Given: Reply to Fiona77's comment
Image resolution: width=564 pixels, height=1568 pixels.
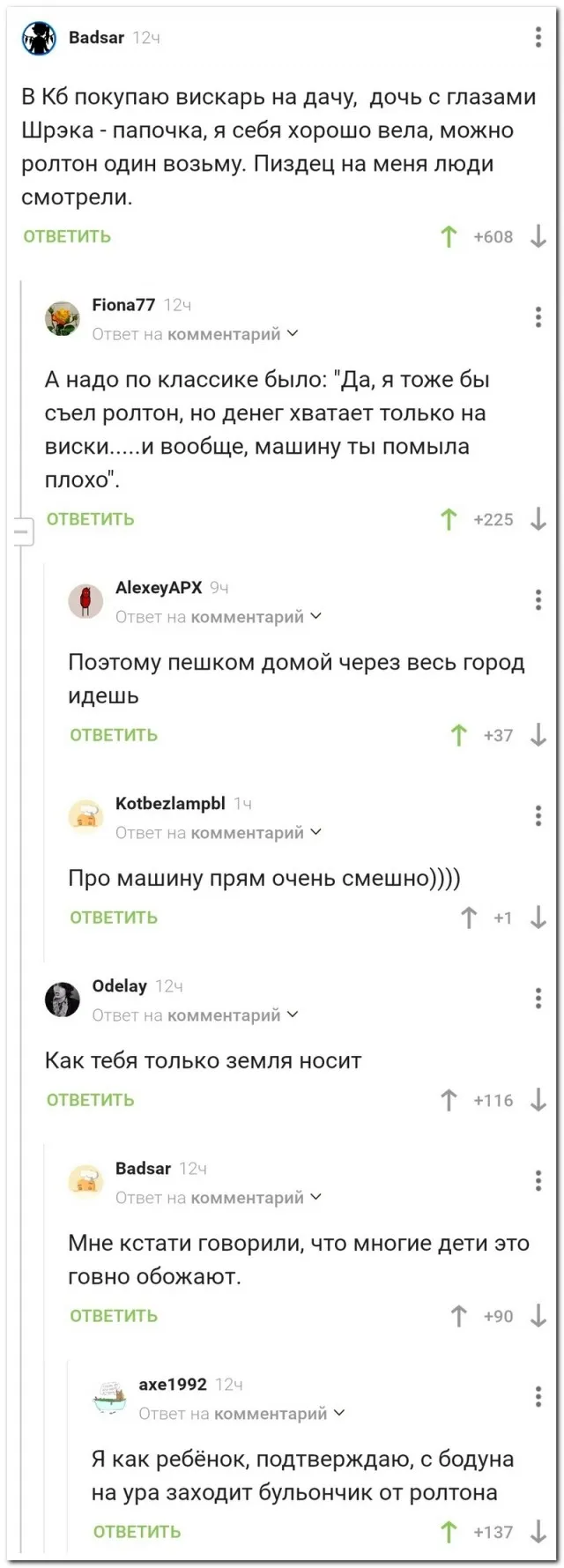Looking at the screenshot, I should 90,519.
